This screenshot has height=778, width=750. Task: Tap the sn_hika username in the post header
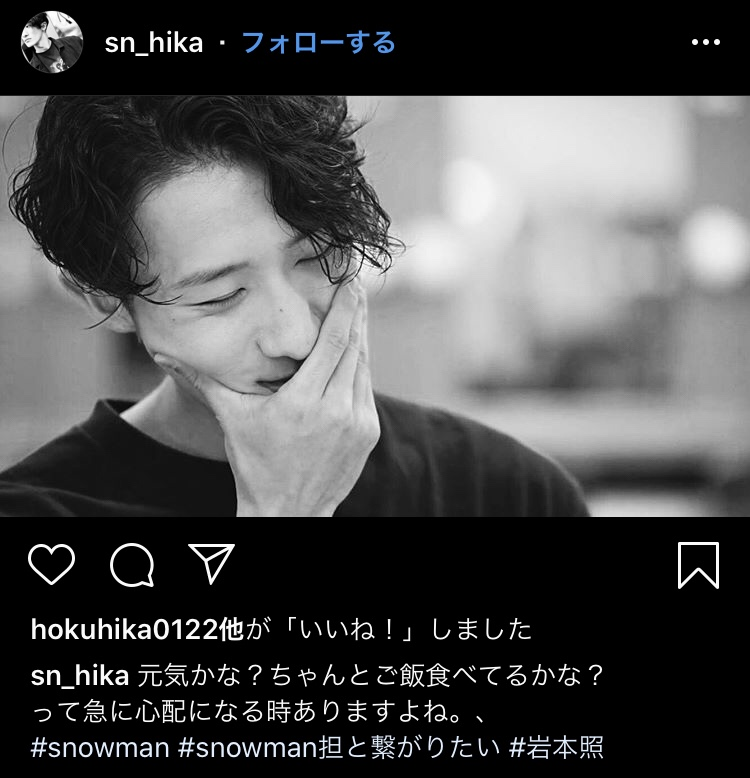pos(153,43)
